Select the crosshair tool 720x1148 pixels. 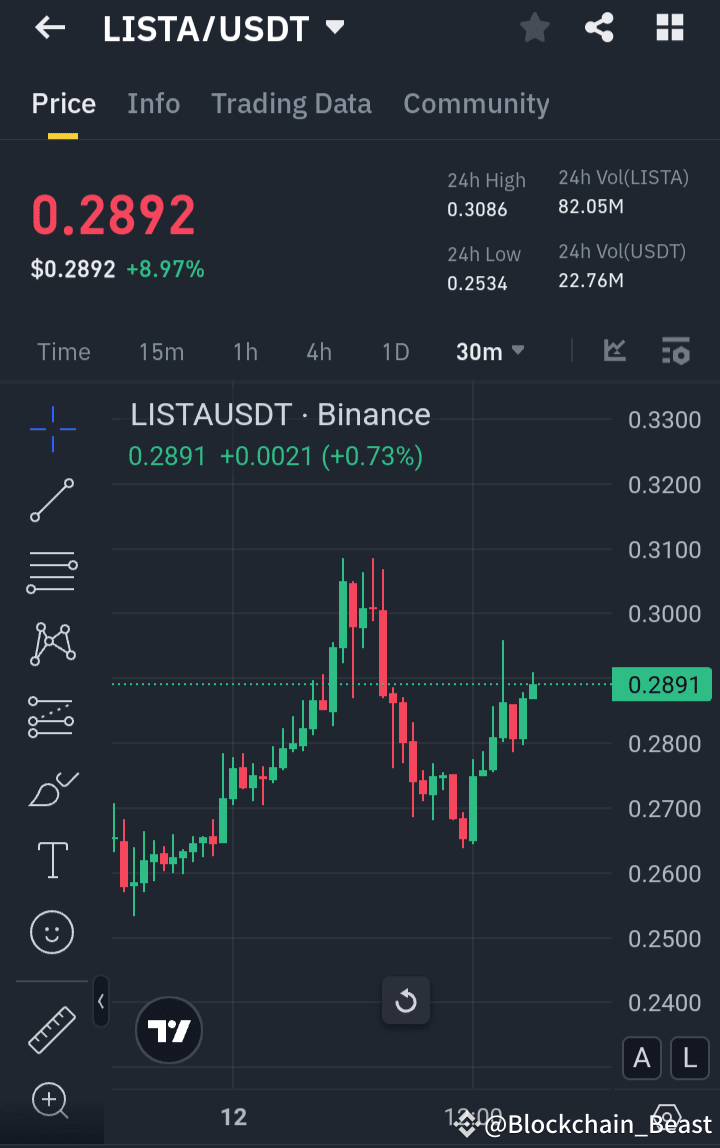[x=51, y=428]
